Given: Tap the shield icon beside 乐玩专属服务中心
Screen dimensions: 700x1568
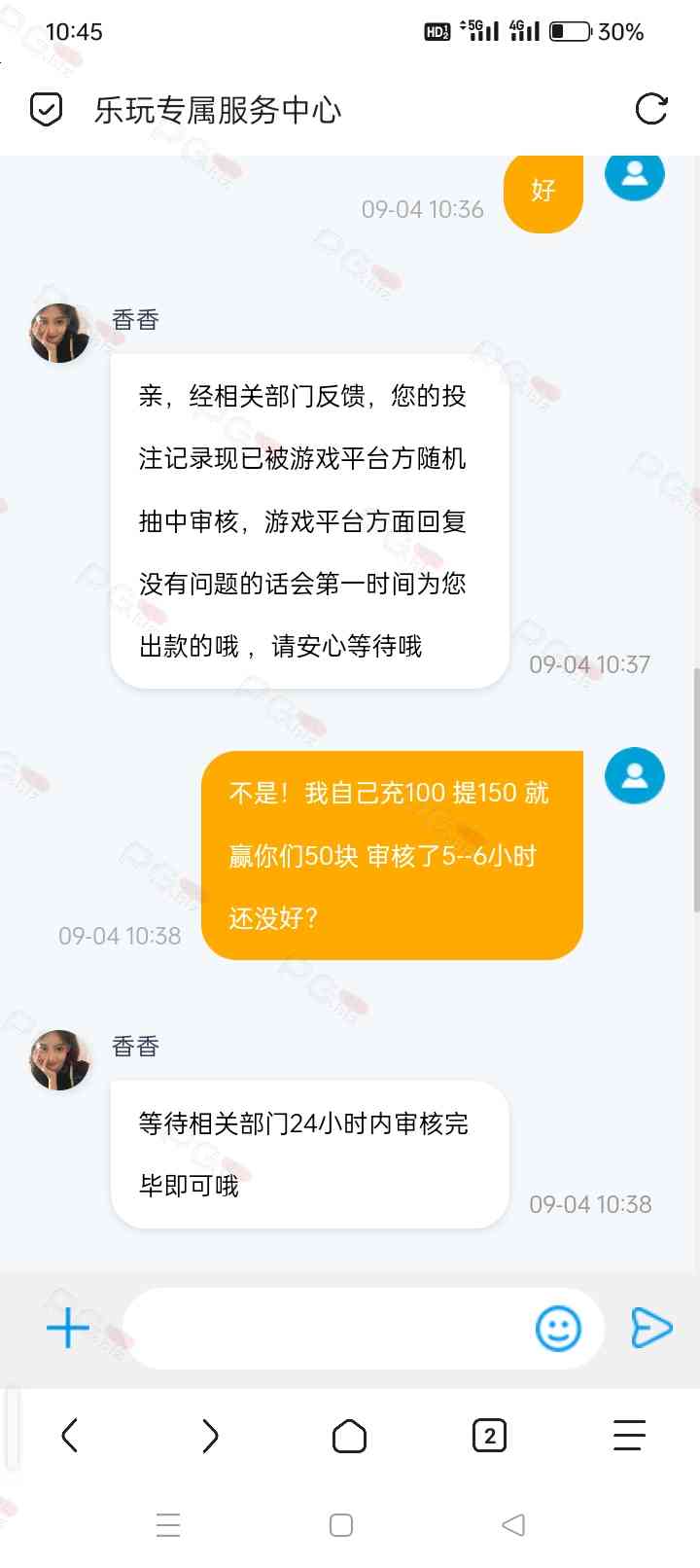Looking at the screenshot, I should [x=46, y=109].
